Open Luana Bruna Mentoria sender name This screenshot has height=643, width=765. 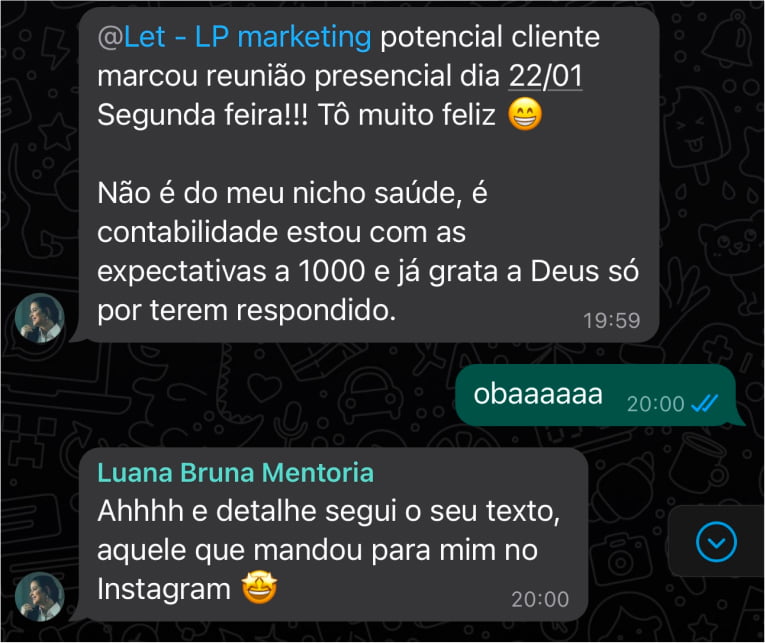click(x=235, y=473)
